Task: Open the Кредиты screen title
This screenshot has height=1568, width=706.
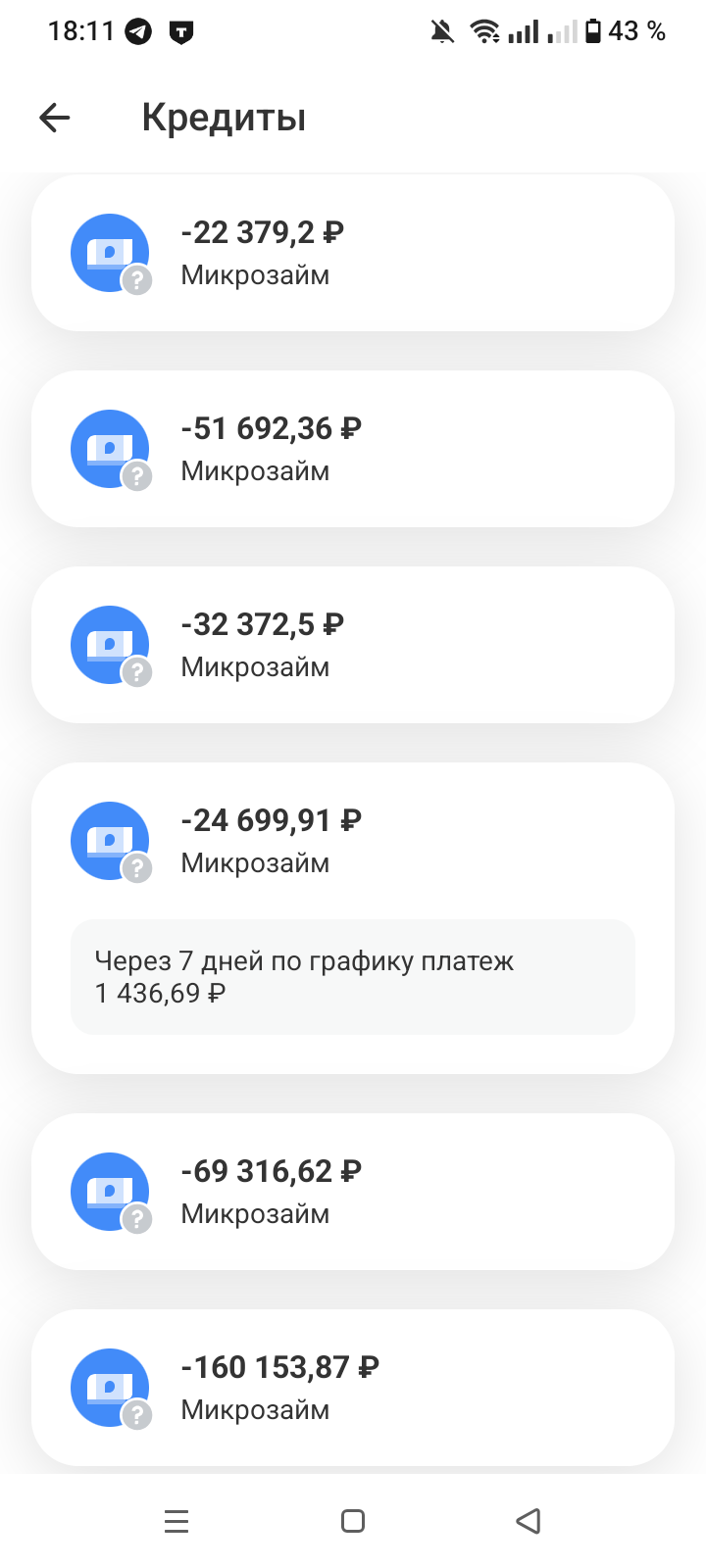Action: pyautogui.click(x=224, y=118)
